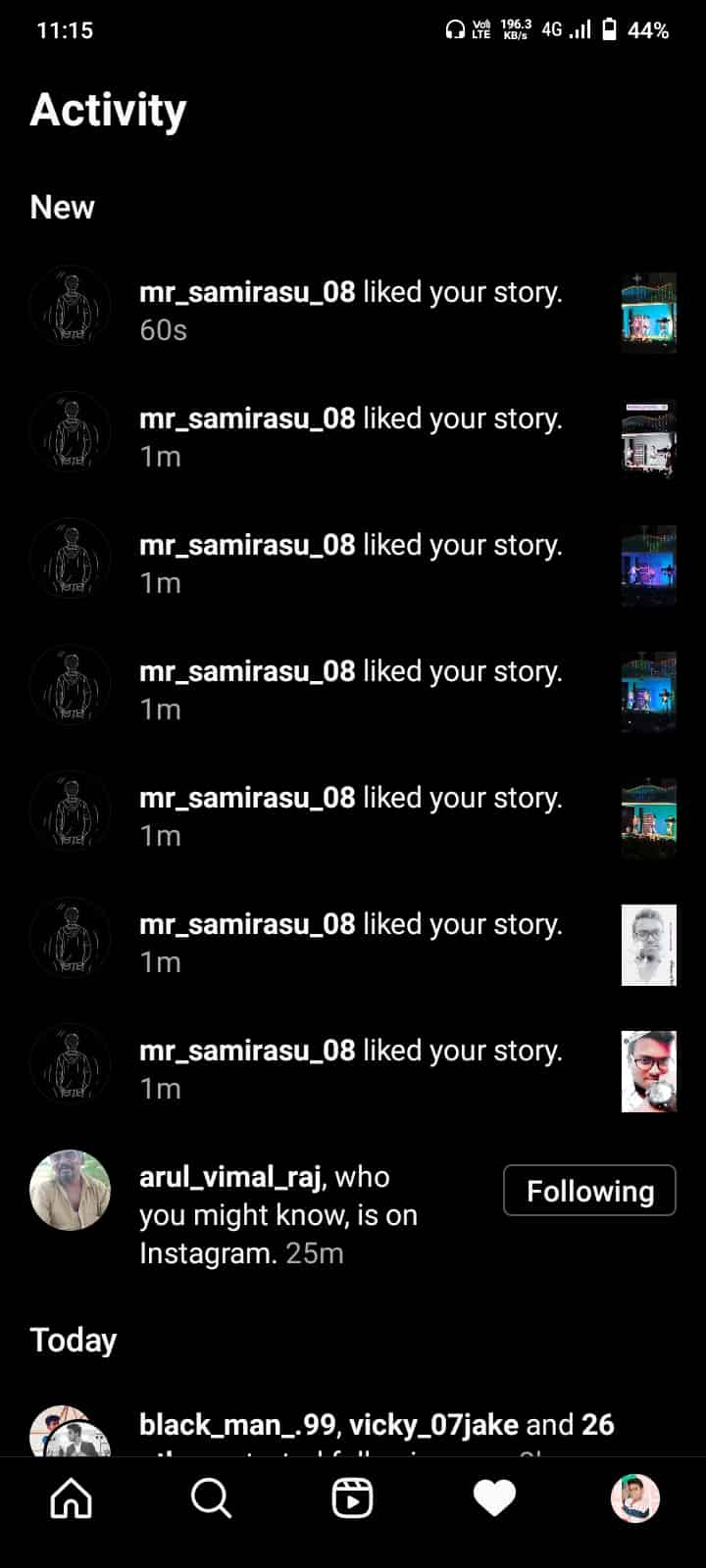Open your profile tab

point(635,1498)
